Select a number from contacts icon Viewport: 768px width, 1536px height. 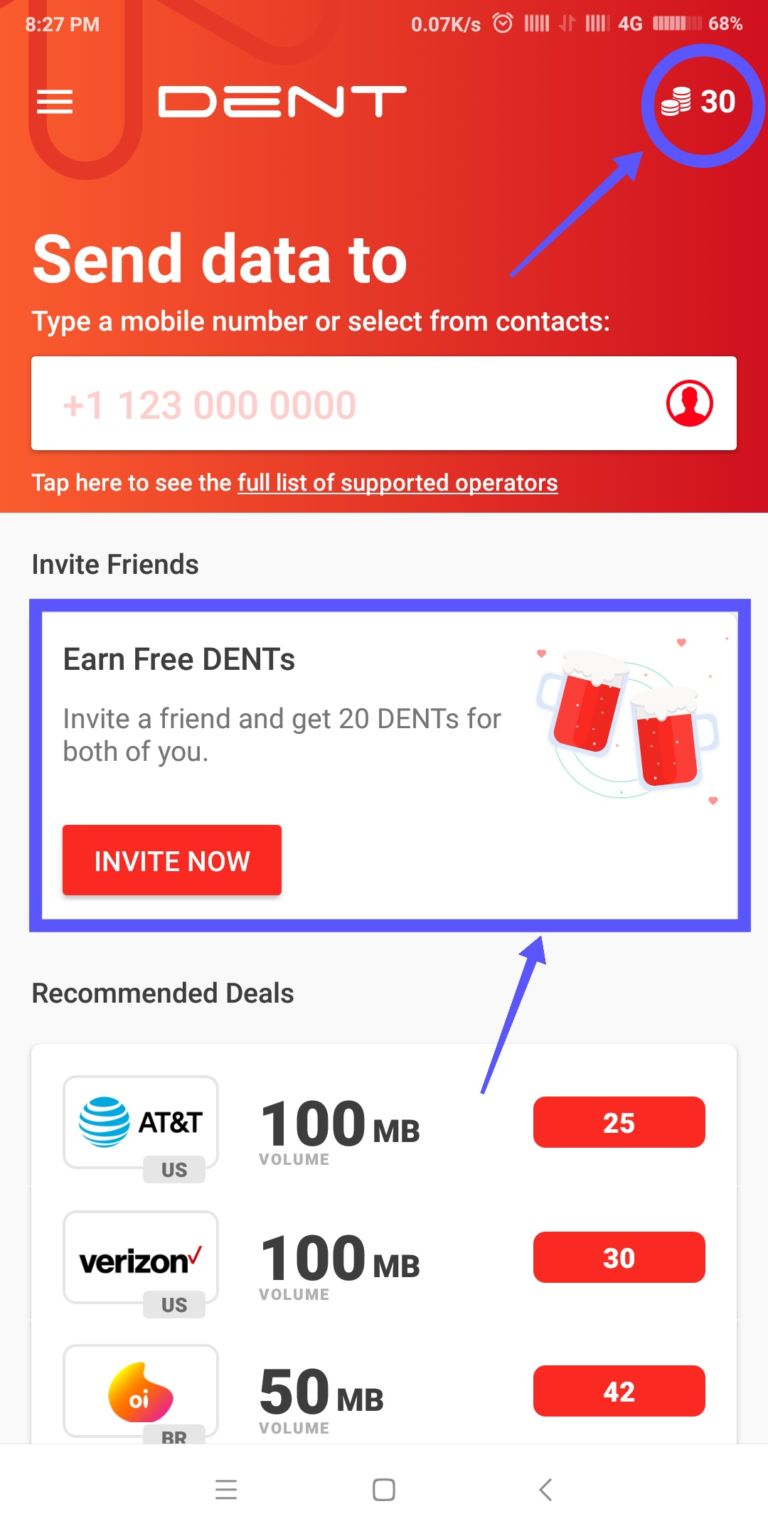pyautogui.click(x=689, y=404)
